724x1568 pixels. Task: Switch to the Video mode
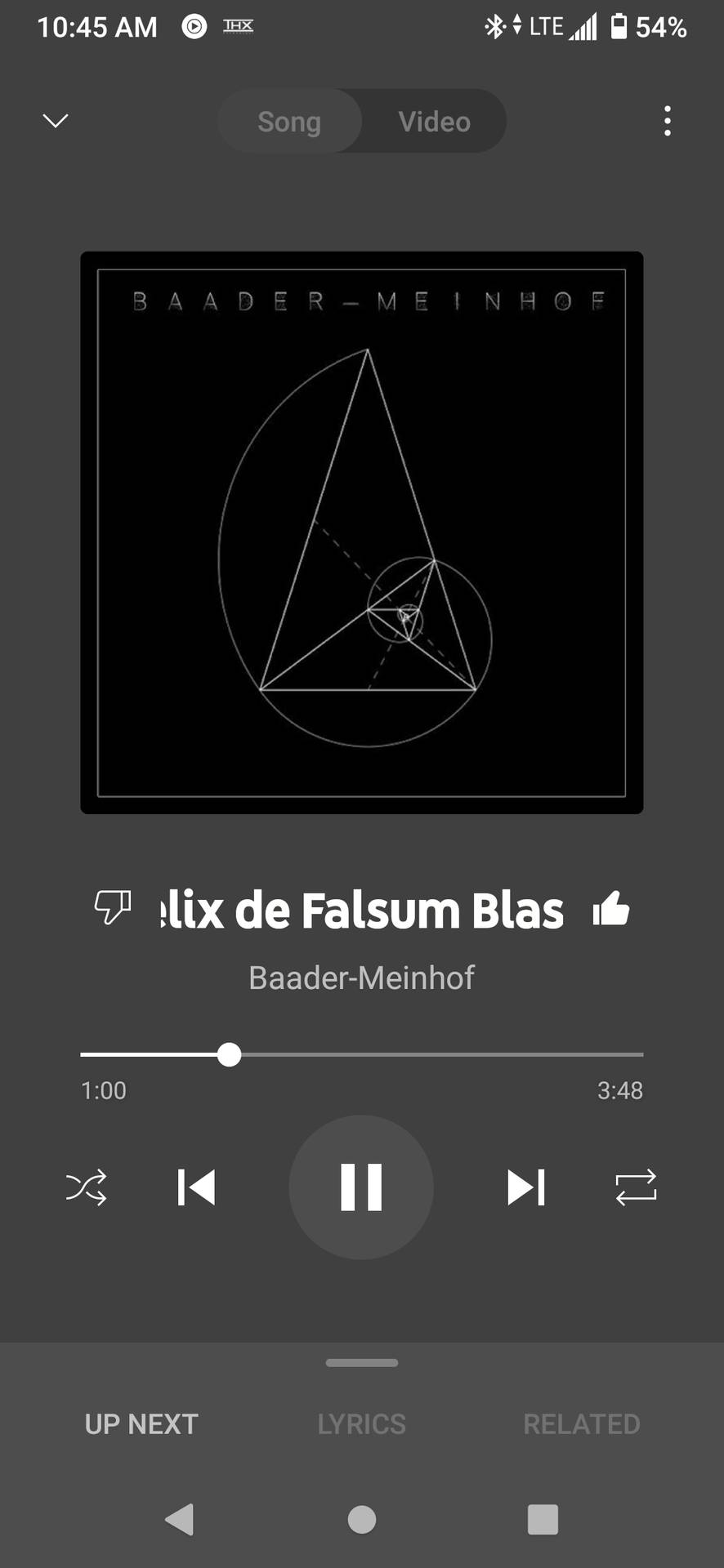(x=434, y=122)
